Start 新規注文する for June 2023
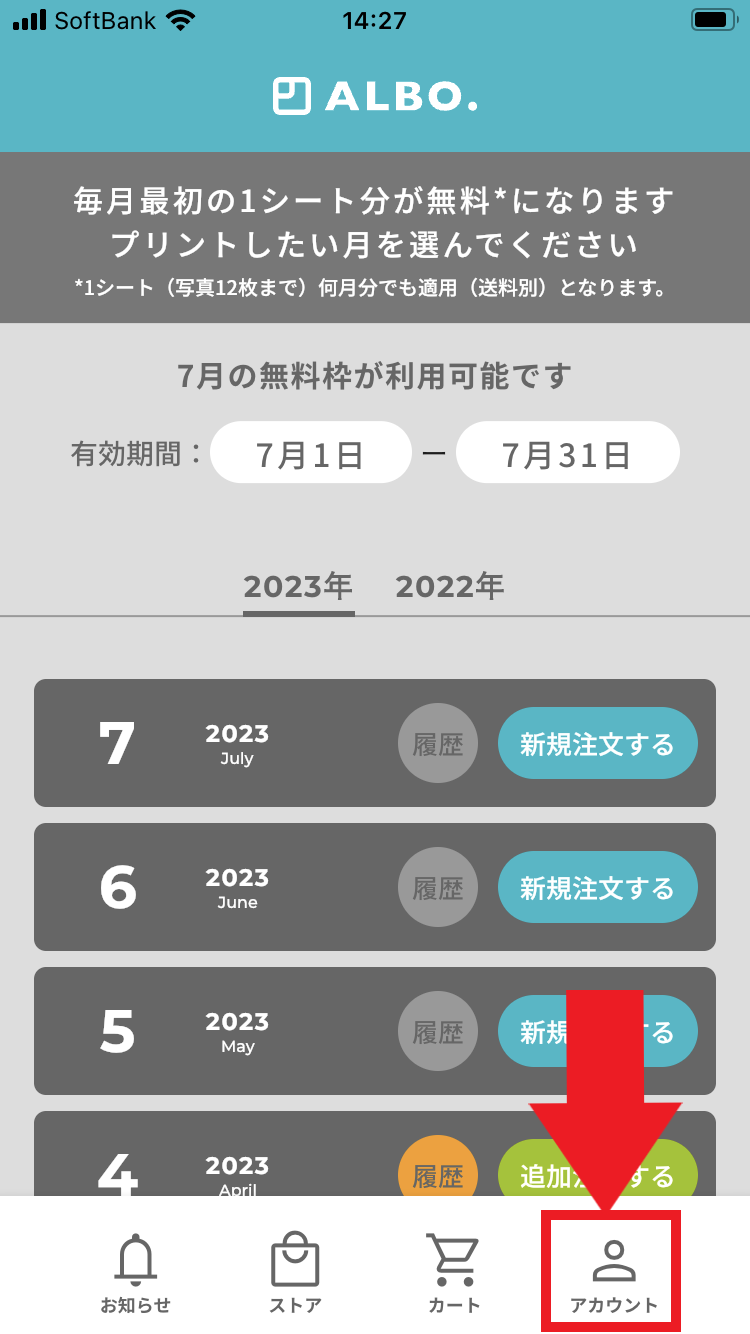750x1334 pixels. pos(597,888)
